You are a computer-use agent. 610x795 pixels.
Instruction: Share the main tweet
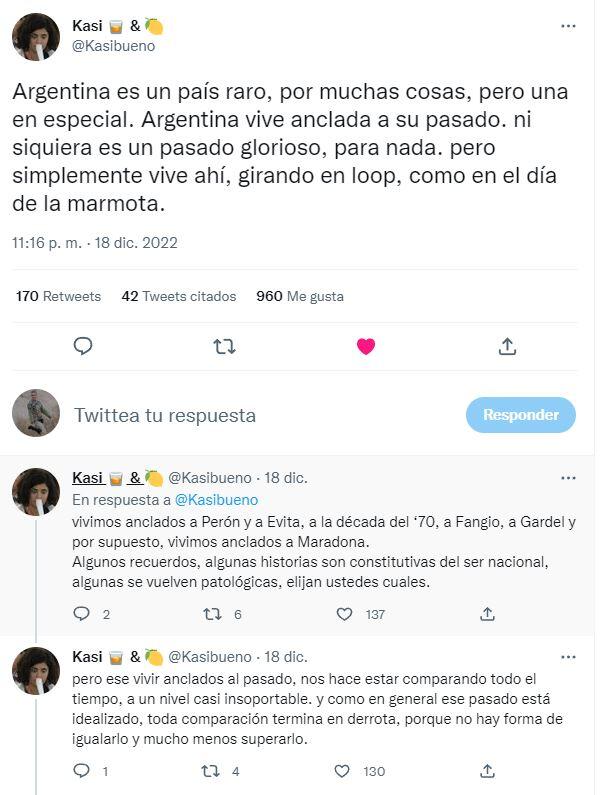pos(507,346)
